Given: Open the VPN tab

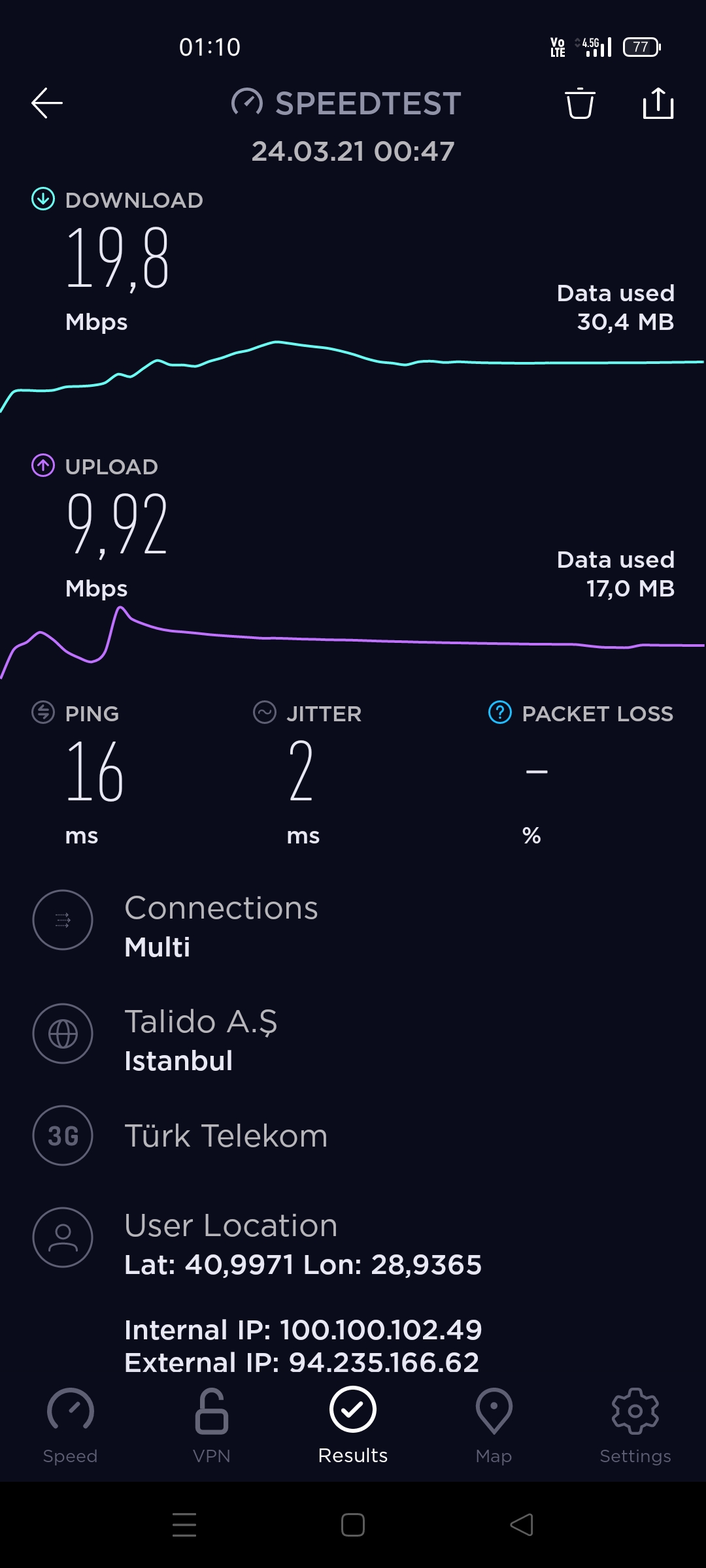Looking at the screenshot, I should click(212, 1427).
